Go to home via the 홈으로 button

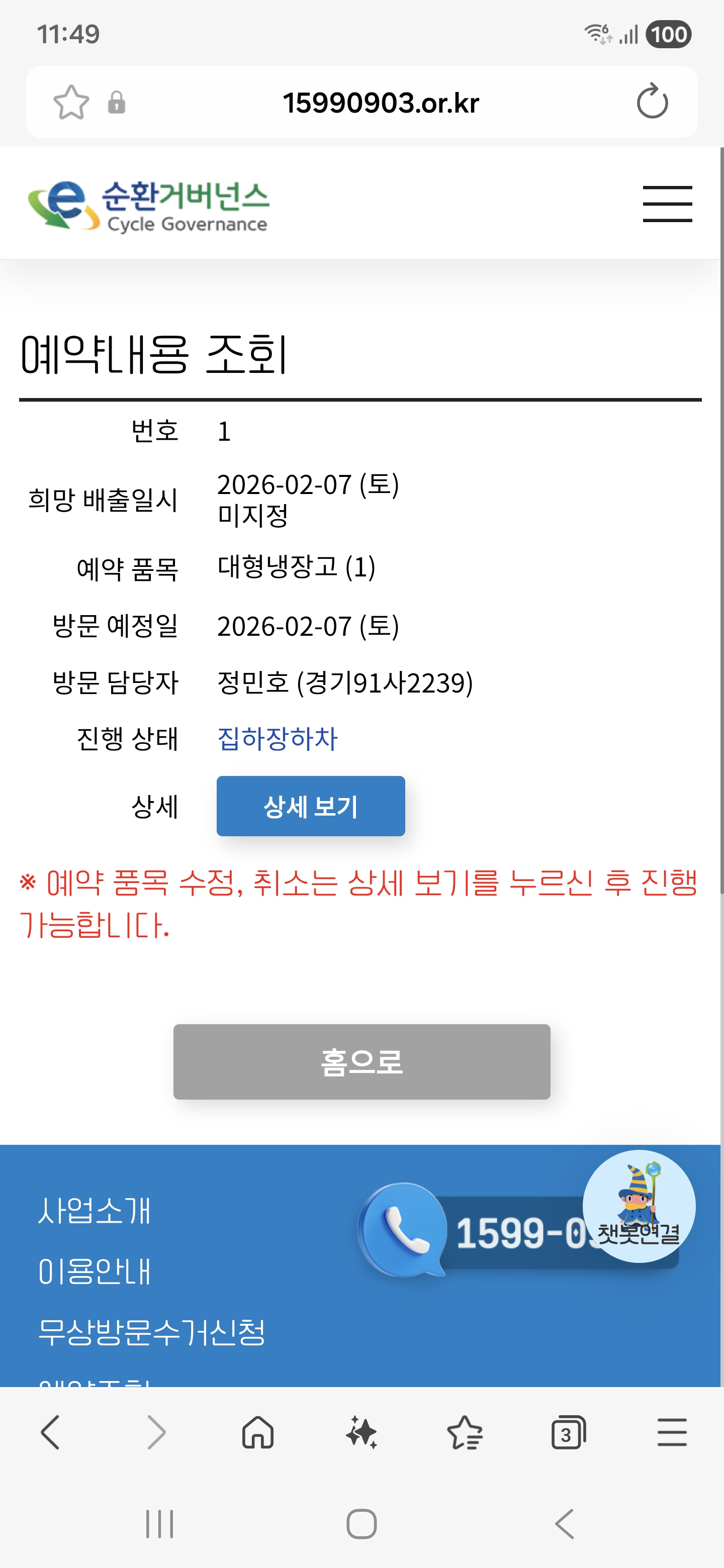coord(361,1061)
